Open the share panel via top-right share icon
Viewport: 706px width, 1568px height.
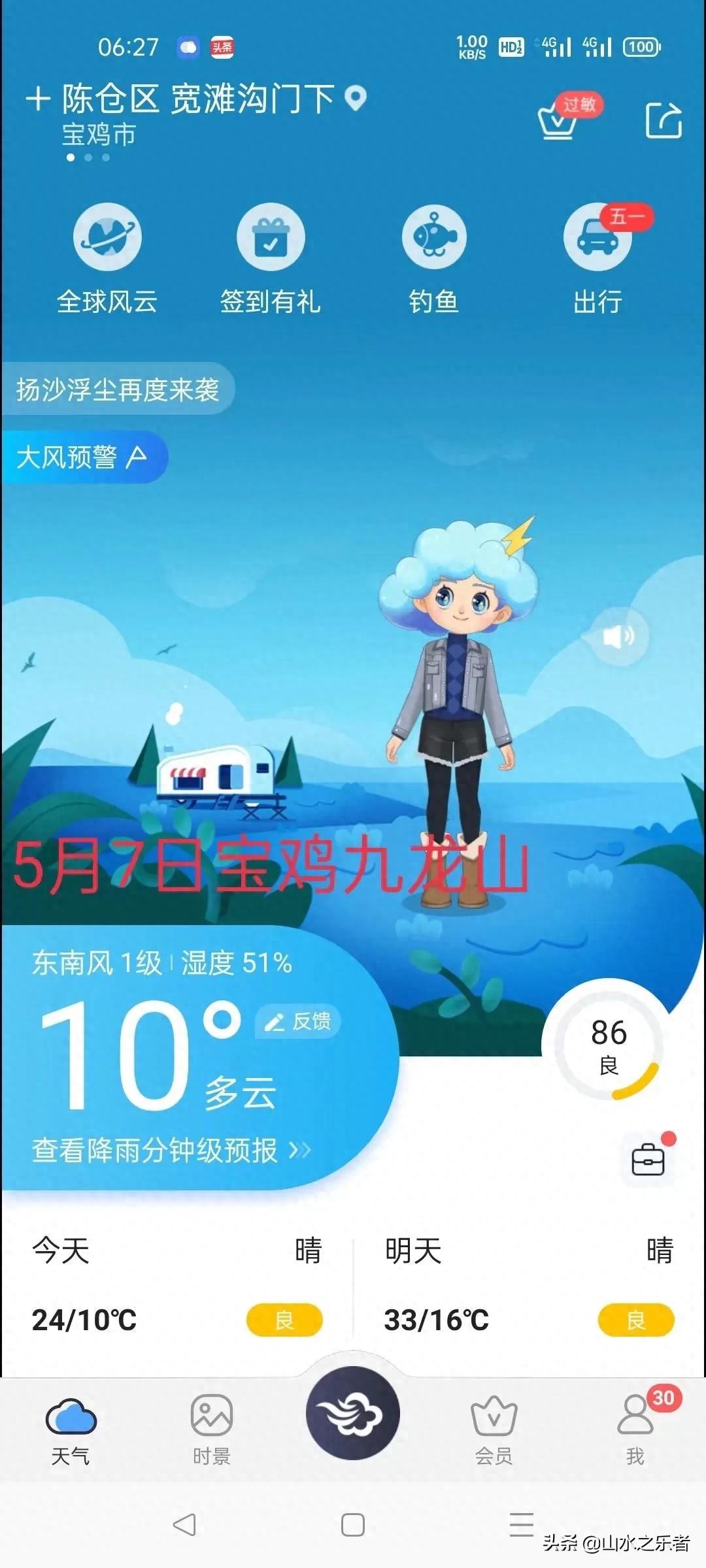[x=664, y=121]
